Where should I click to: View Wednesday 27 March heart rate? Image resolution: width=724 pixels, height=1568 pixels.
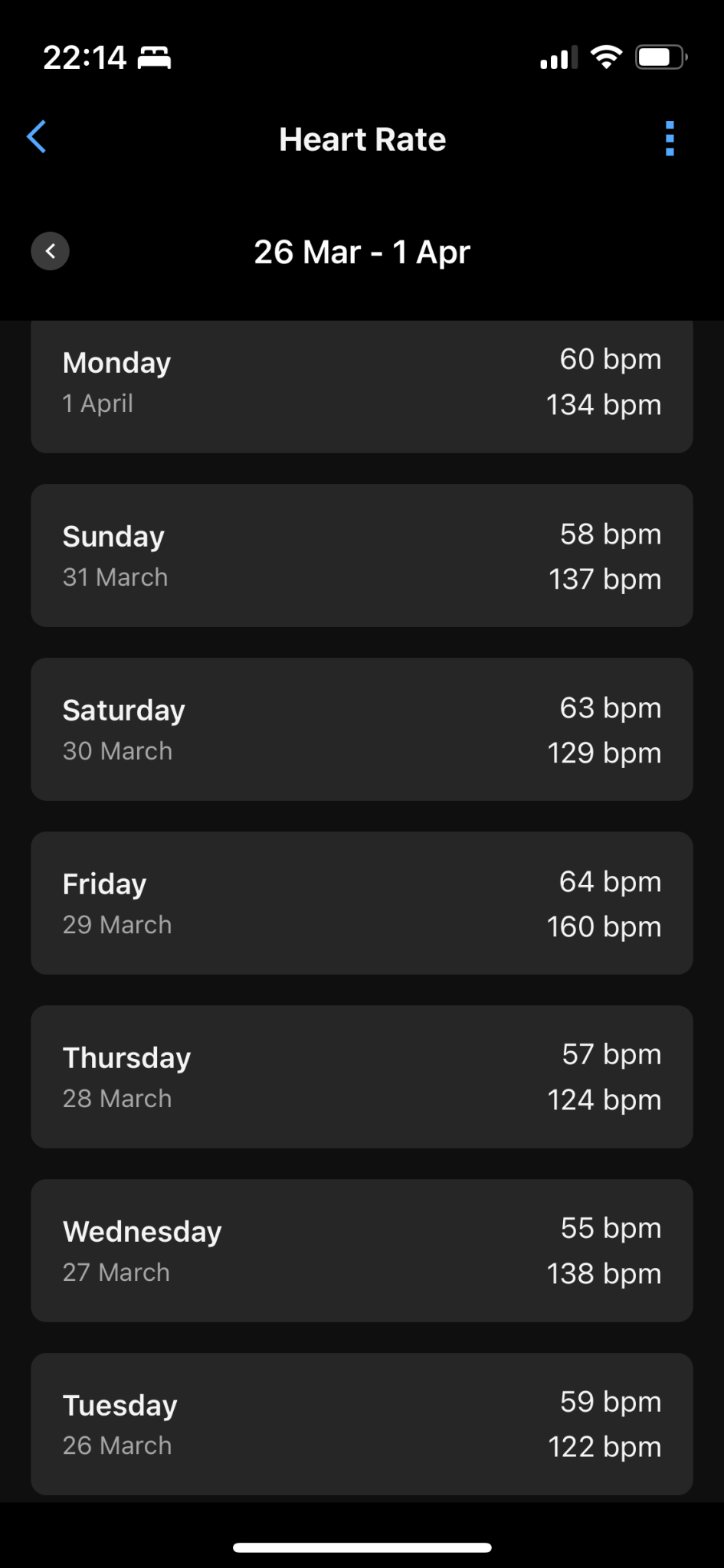[362, 1251]
